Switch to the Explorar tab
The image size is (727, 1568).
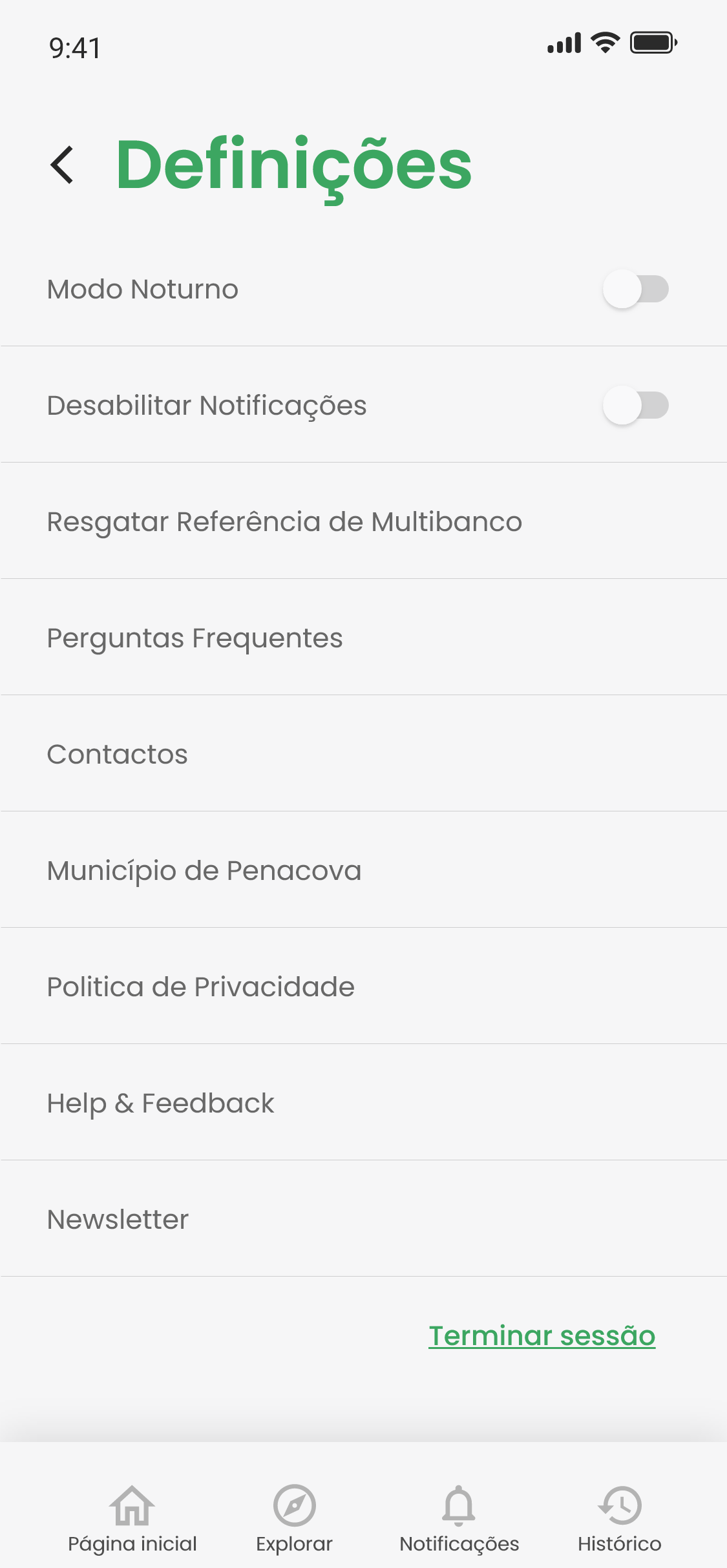coord(294,1518)
